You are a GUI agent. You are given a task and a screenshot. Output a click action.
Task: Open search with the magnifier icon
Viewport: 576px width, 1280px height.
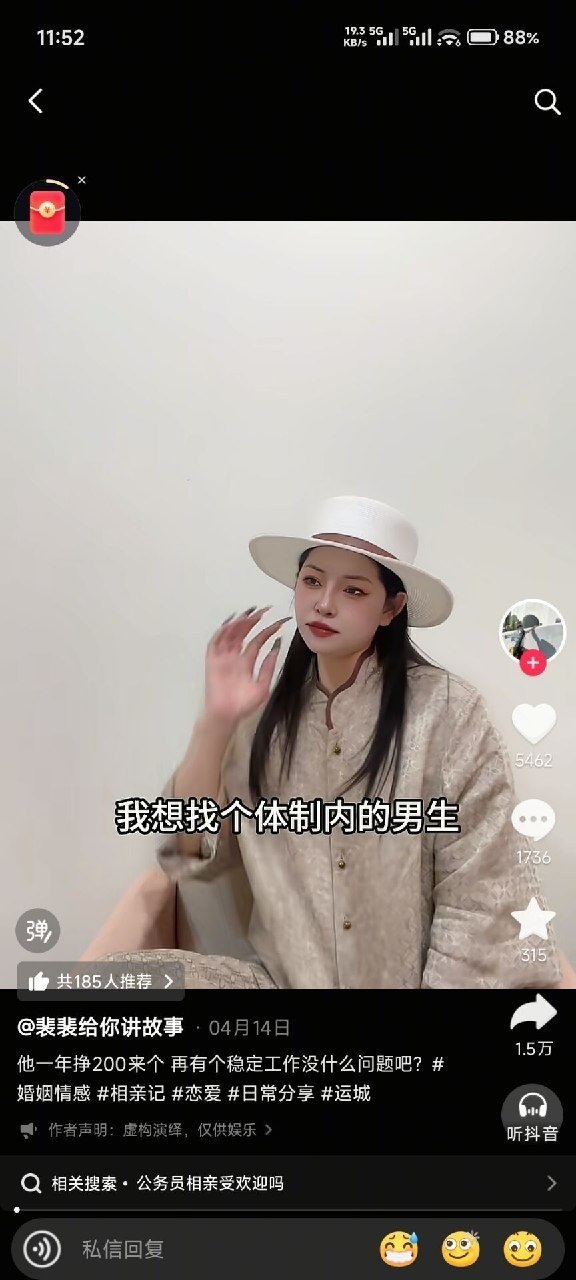click(x=547, y=101)
